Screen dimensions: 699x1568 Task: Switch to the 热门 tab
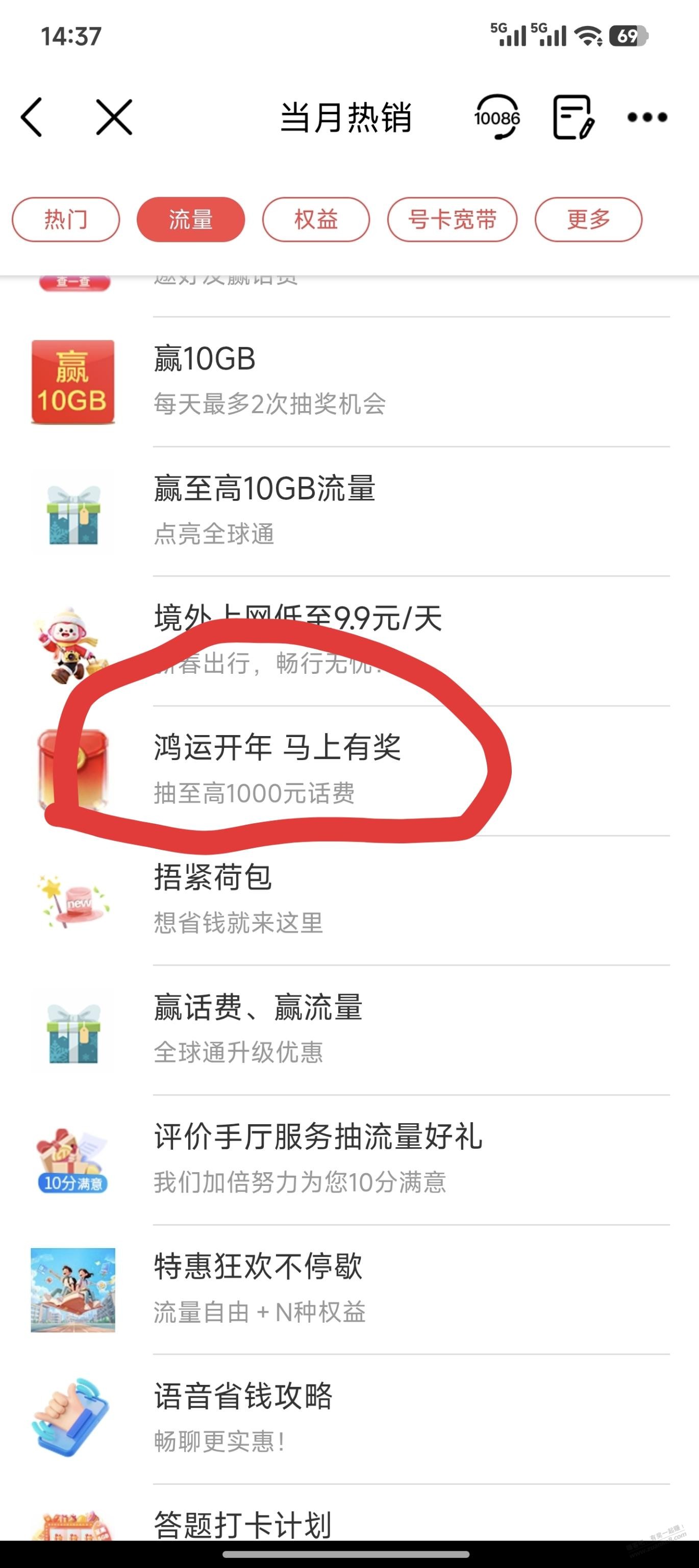(66, 219)
